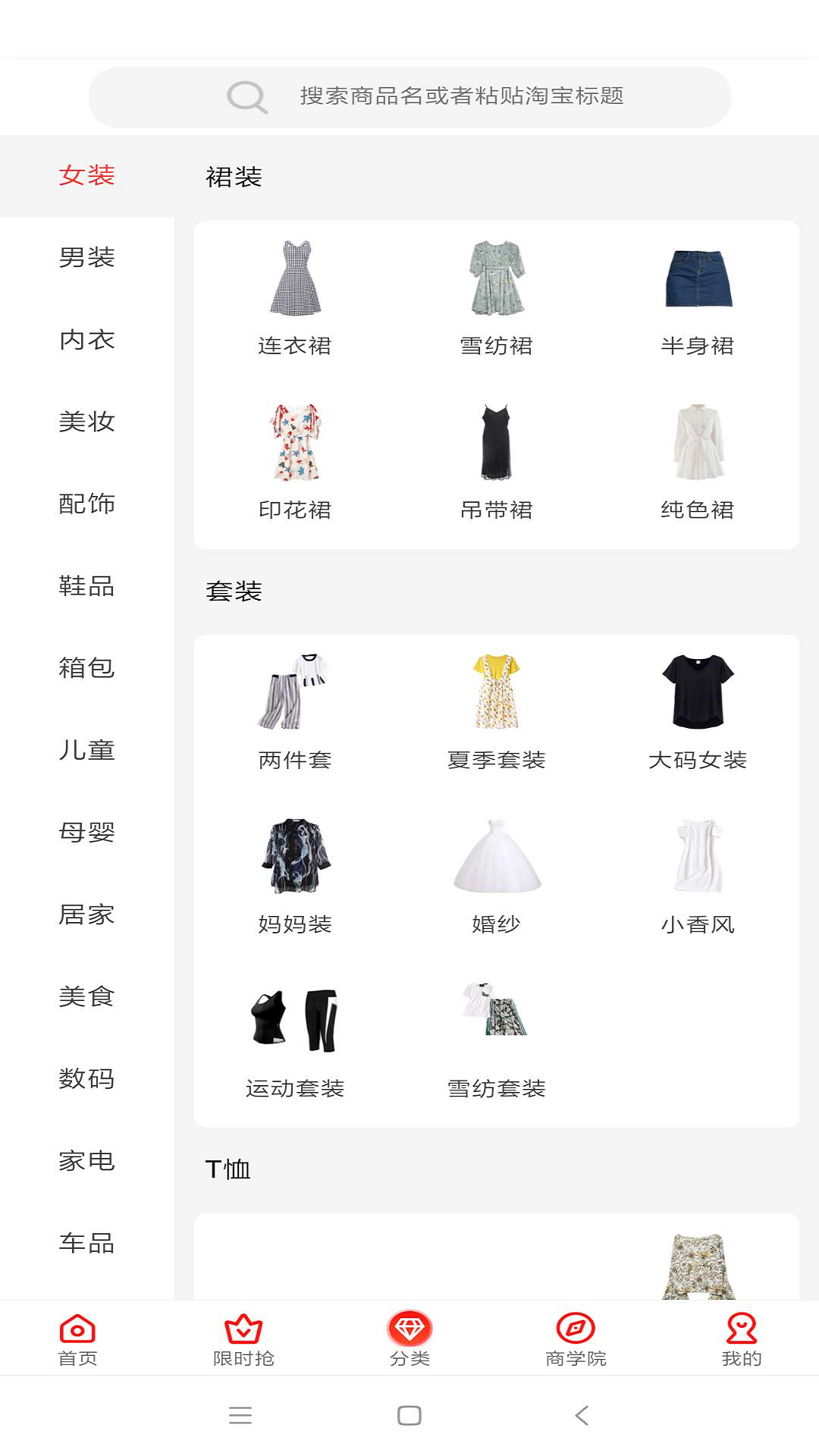Open the 我的 profile tab
This screenshot has height=1456, width=819.
tap(742, 1339)
